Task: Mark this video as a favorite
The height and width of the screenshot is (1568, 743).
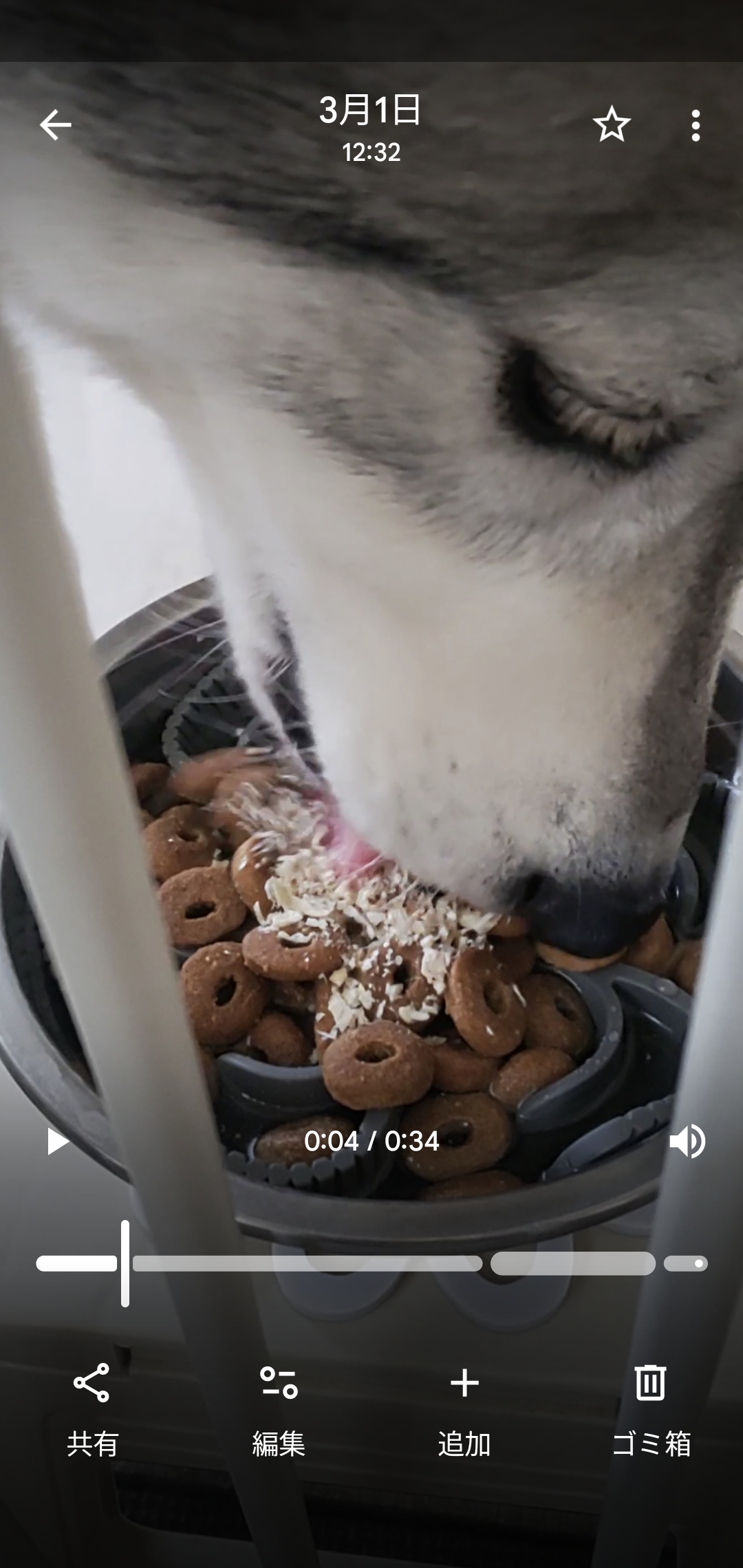Action: (x=611, y=125)
